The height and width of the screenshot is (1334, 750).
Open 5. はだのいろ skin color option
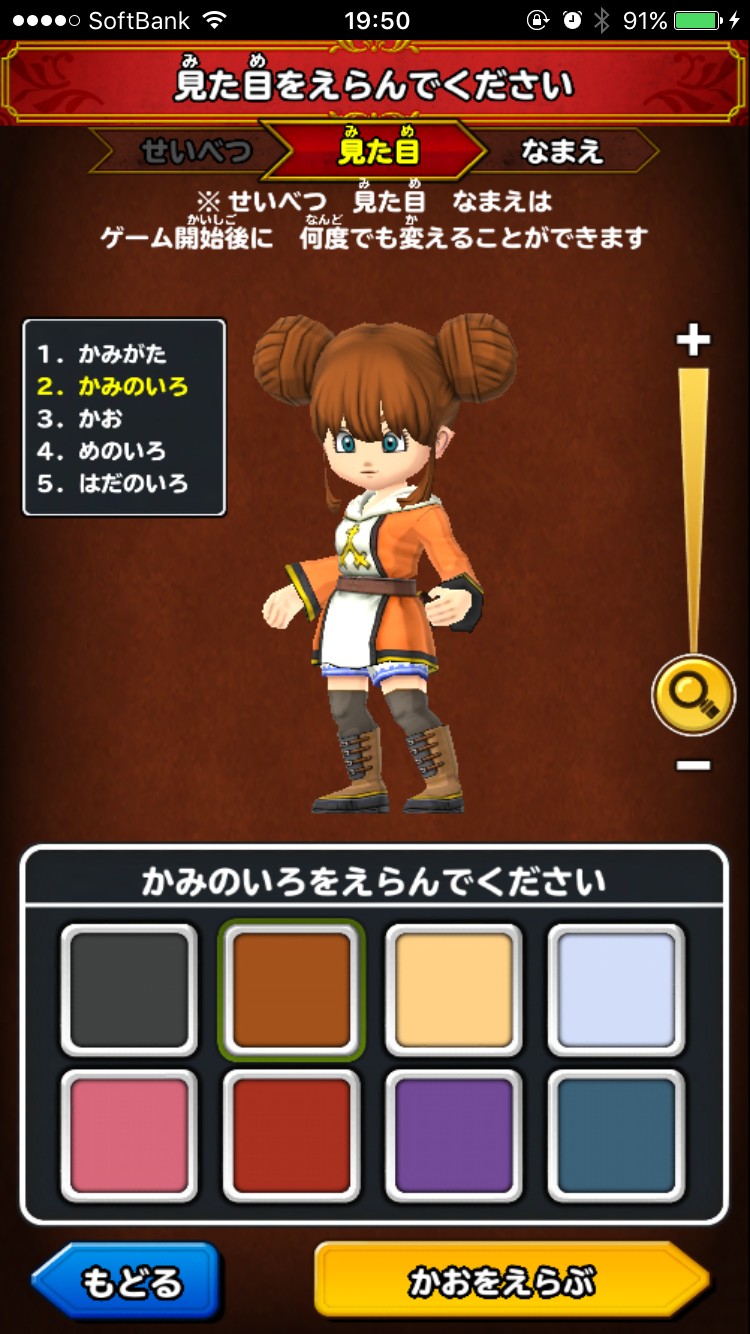pyautogui.click(x=113, y=484)
